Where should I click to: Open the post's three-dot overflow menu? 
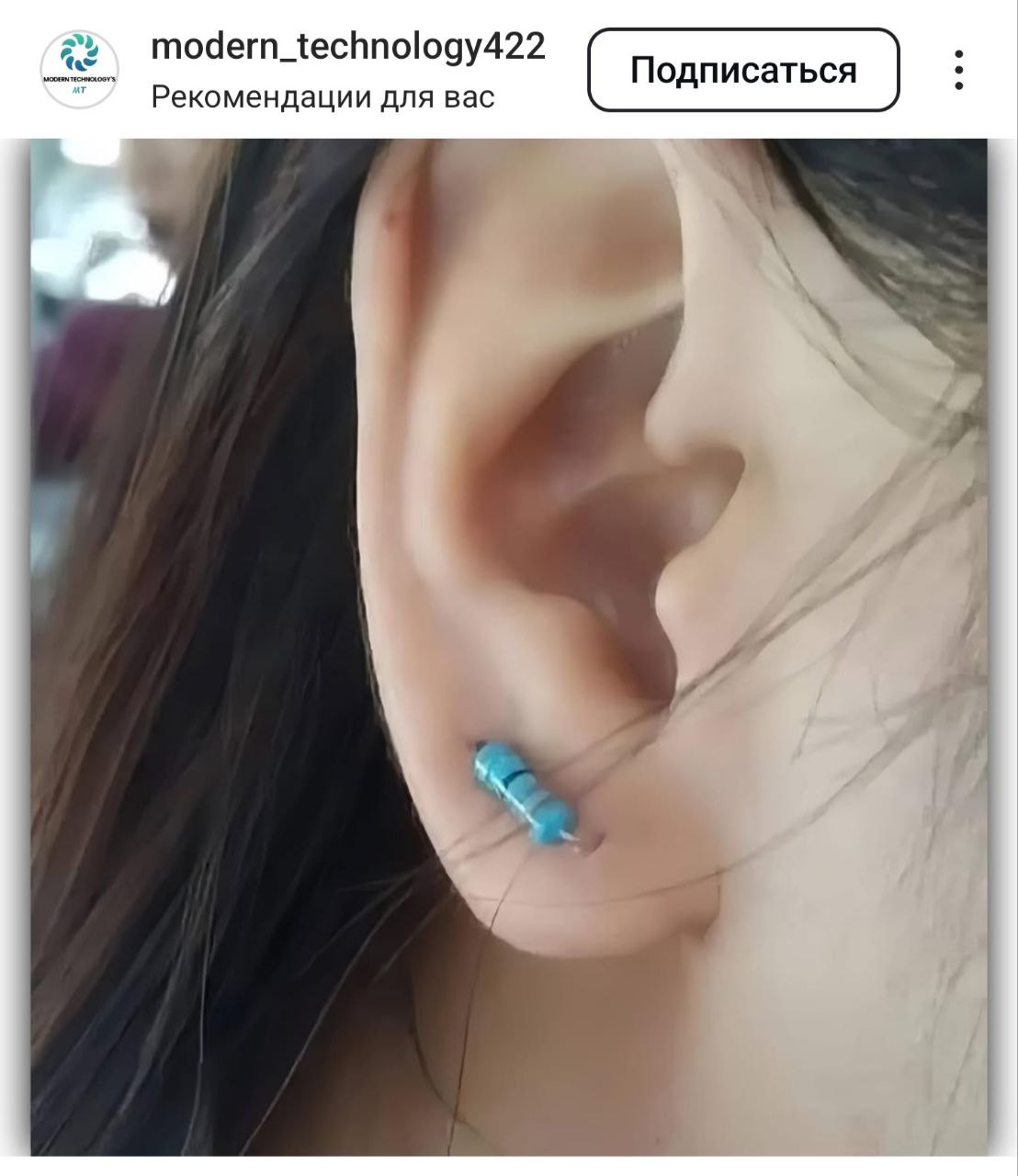[958, 70]
